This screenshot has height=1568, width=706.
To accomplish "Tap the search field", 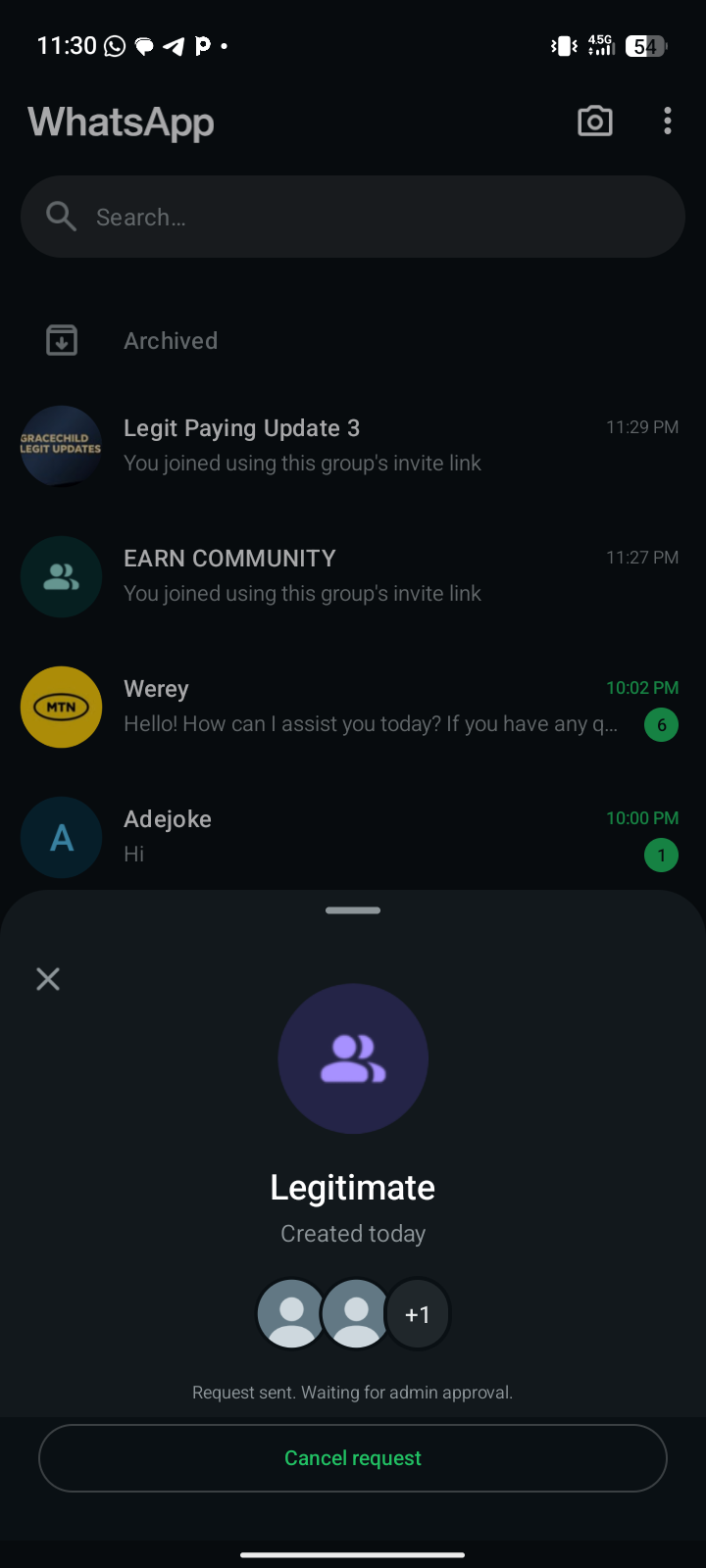I will point(353,217).
